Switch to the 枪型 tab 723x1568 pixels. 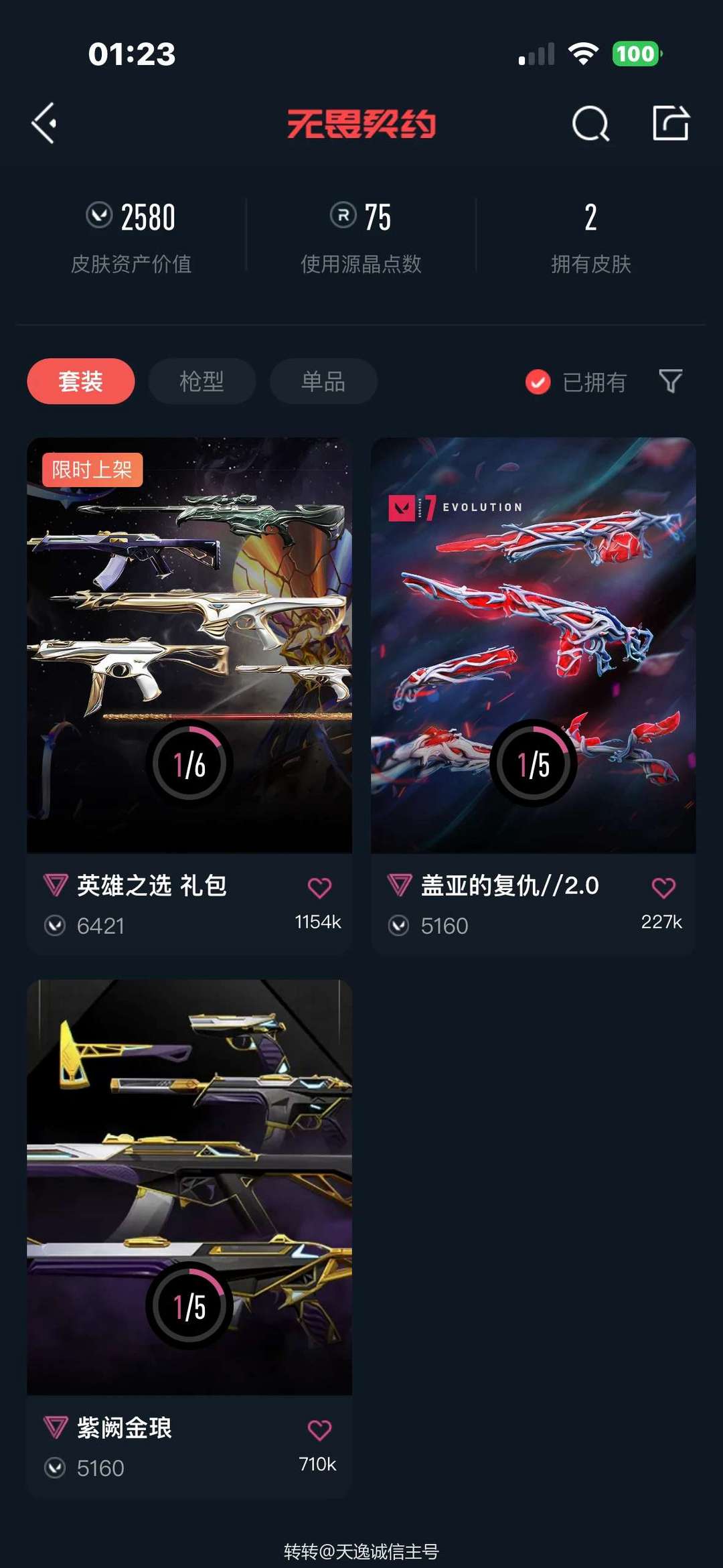pos(202,381)
